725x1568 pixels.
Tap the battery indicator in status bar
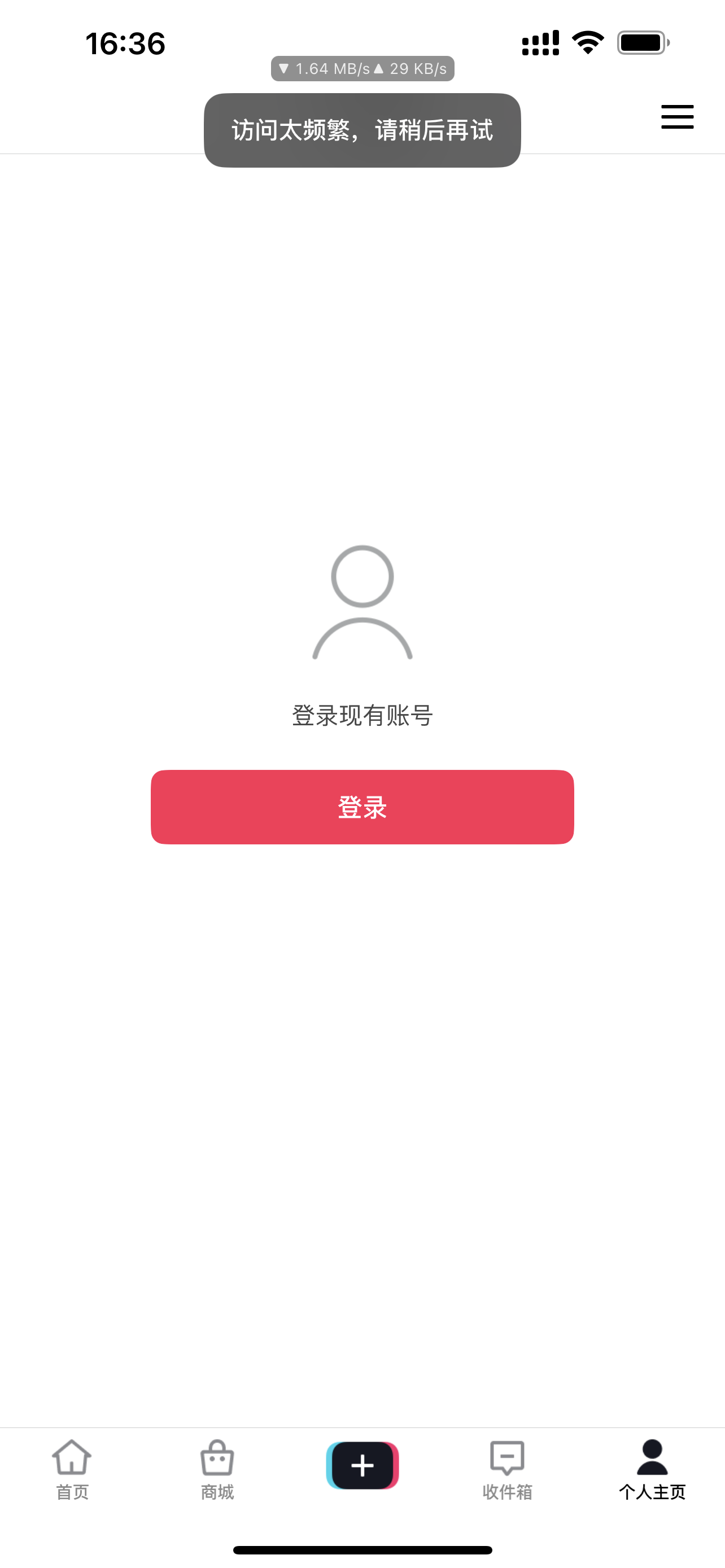(x=641, y=41)
